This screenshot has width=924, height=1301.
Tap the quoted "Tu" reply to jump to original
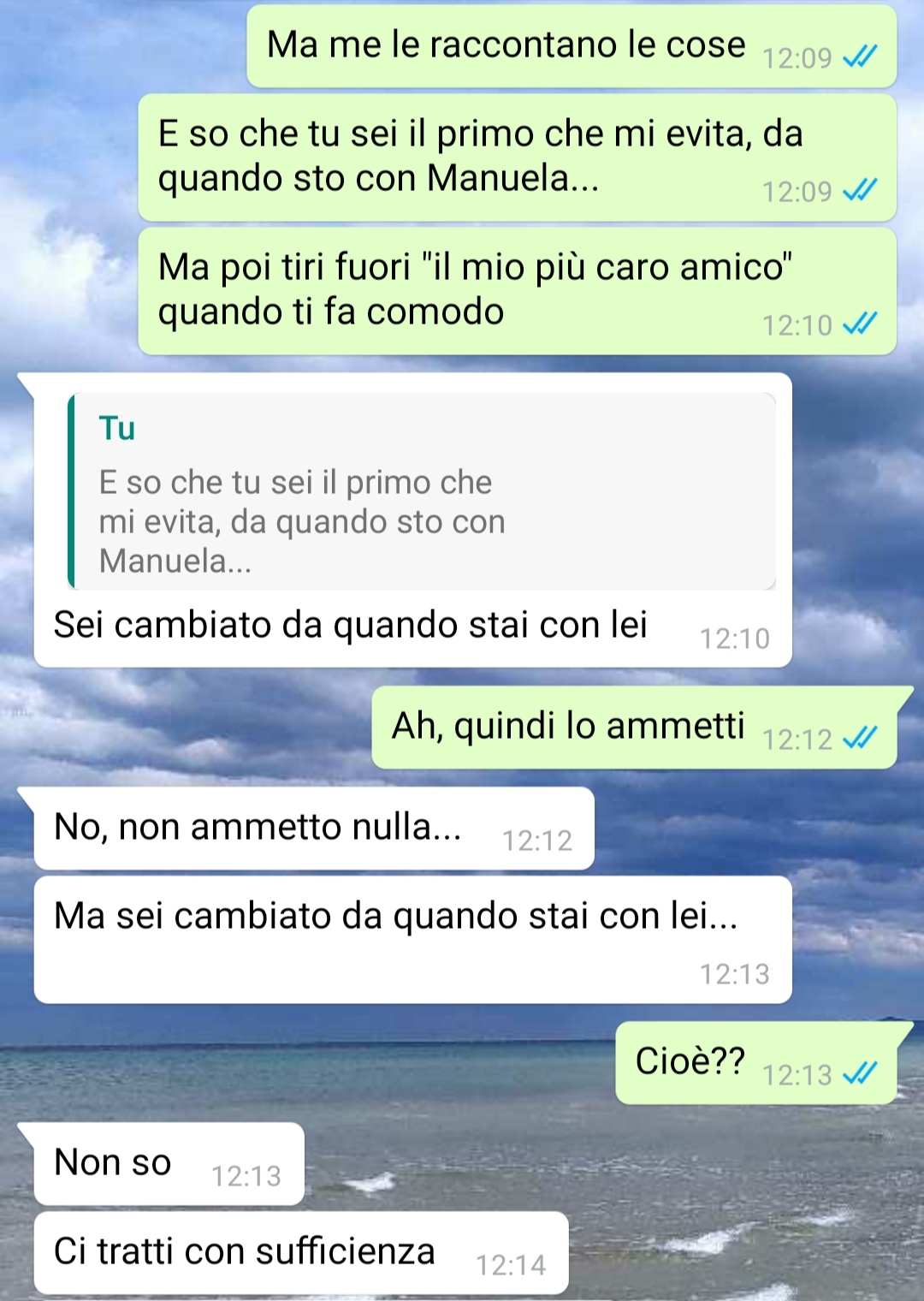point(421,492)
